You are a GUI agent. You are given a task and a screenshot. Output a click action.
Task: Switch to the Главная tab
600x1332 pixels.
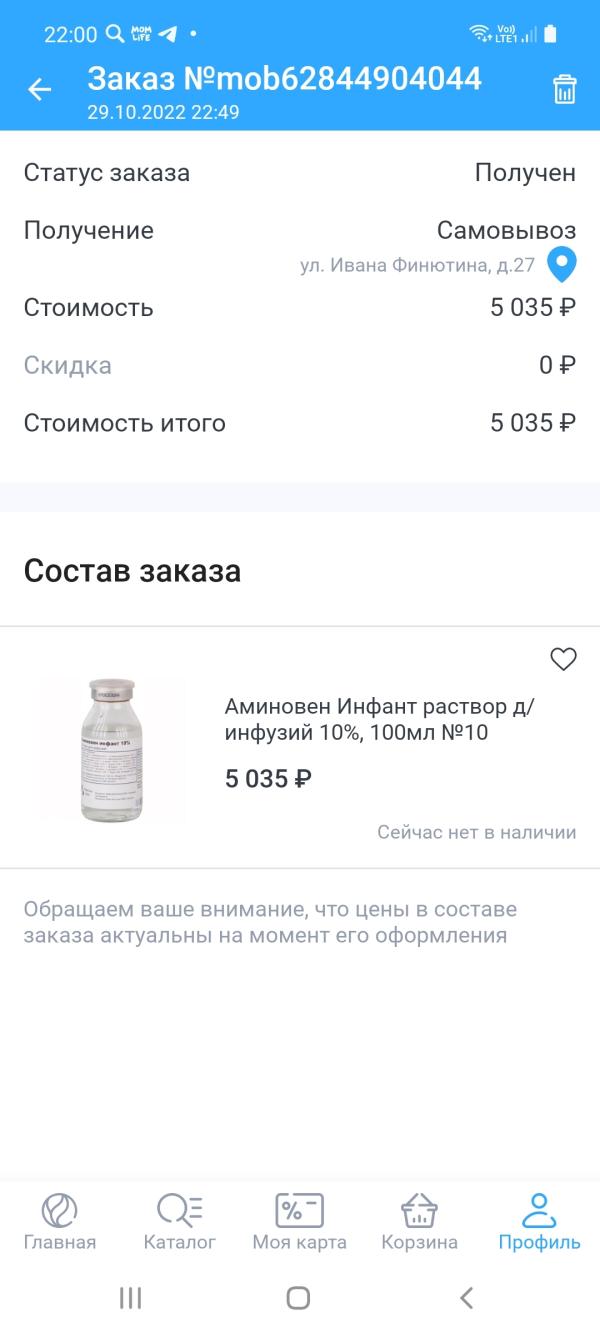click(60, 1222)
